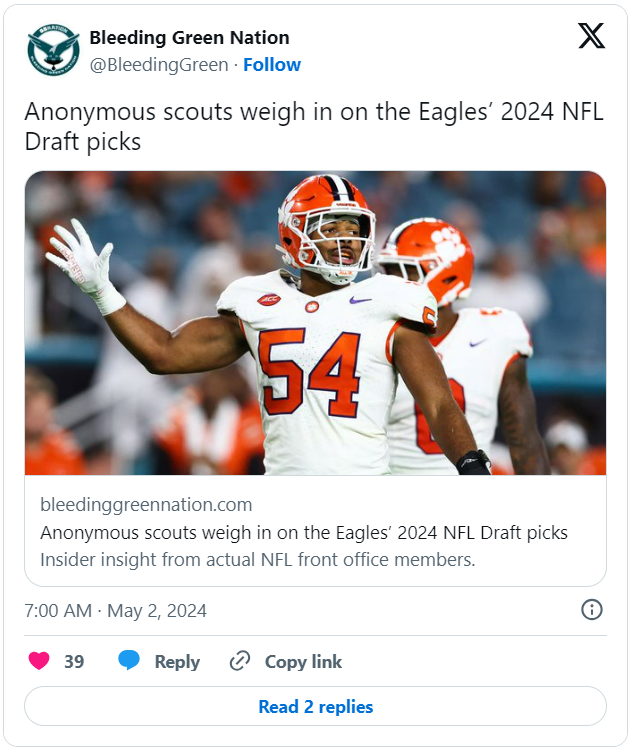Open the Bleeding Green Nation profile avatar
The width and height of the screenshot is (630, 748).
point(54,51)
